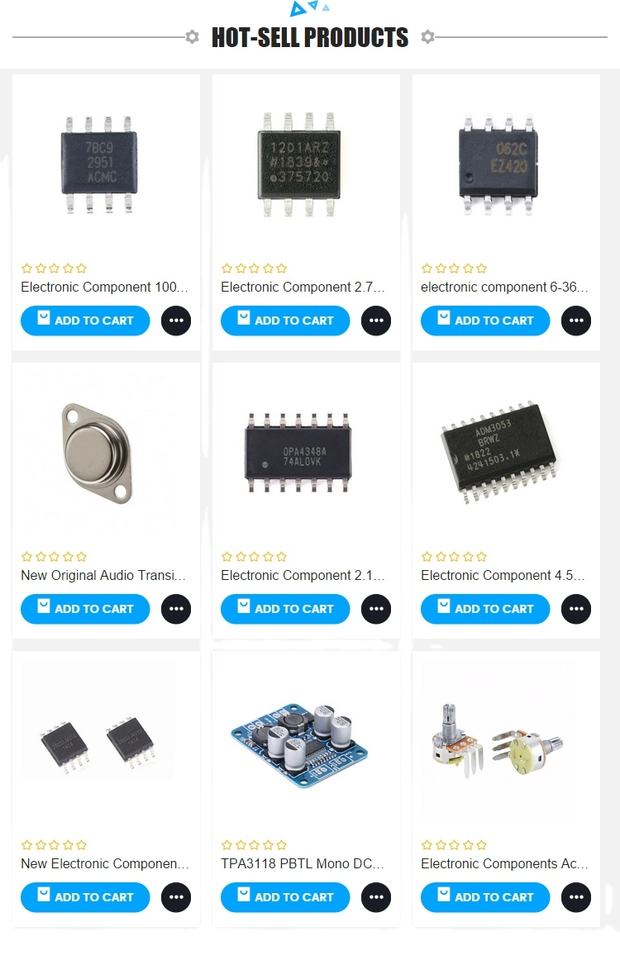Add New Original Audio Transistor to cart
The image size is (620, 960).
click(85, 609)
